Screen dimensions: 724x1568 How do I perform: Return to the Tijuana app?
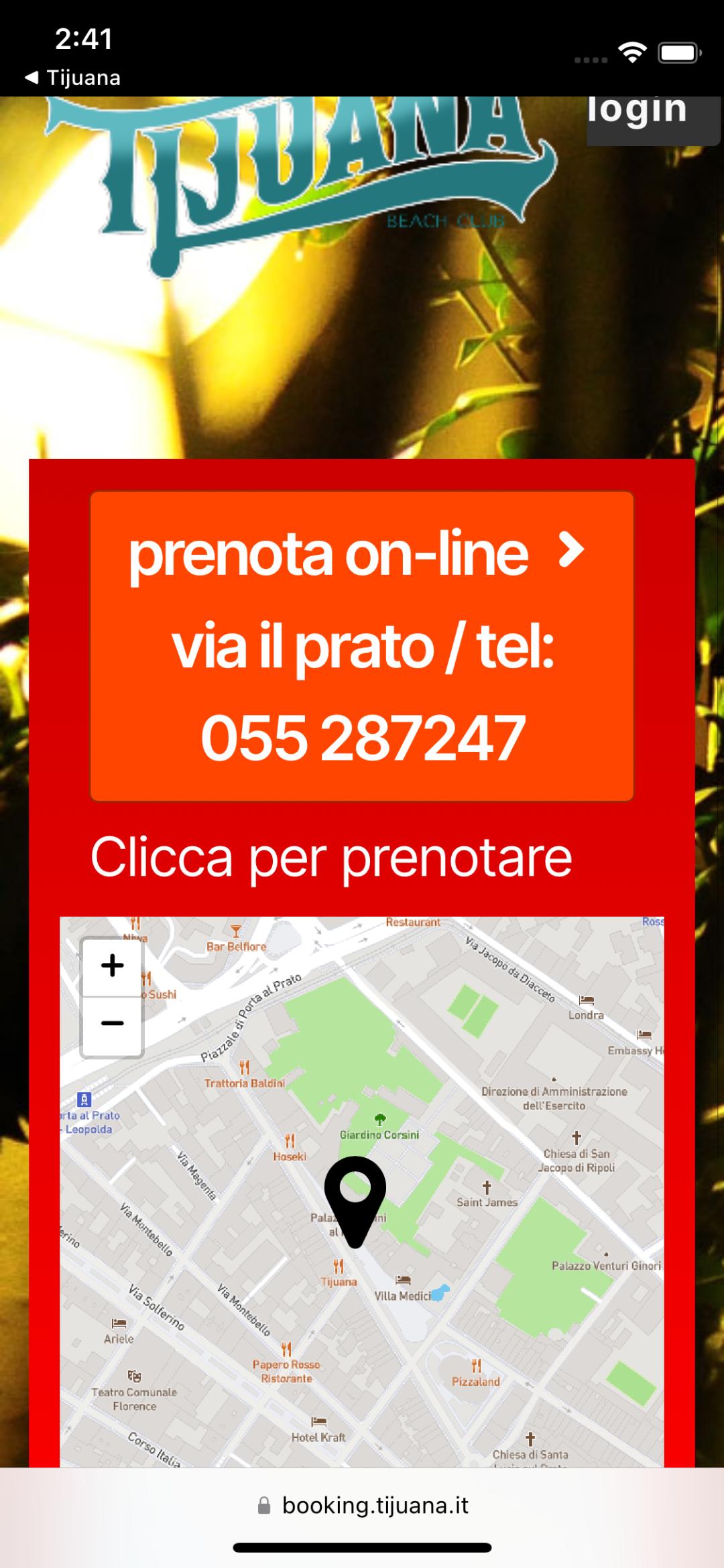(73, 78)
